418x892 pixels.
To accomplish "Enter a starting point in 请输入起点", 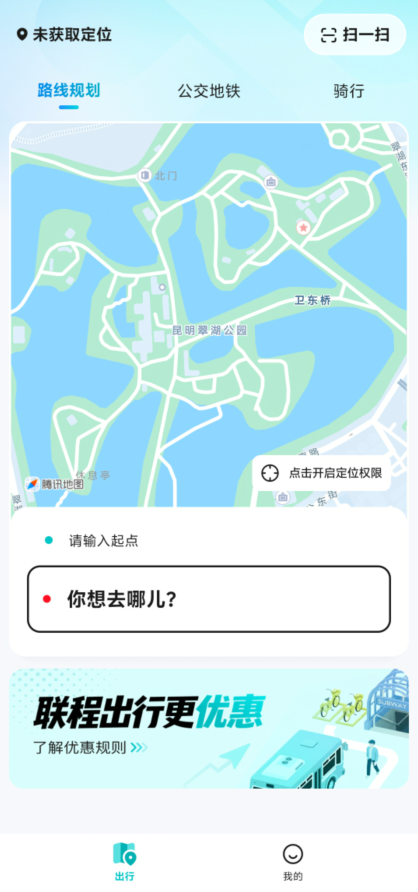I will [x=209, y=540].
